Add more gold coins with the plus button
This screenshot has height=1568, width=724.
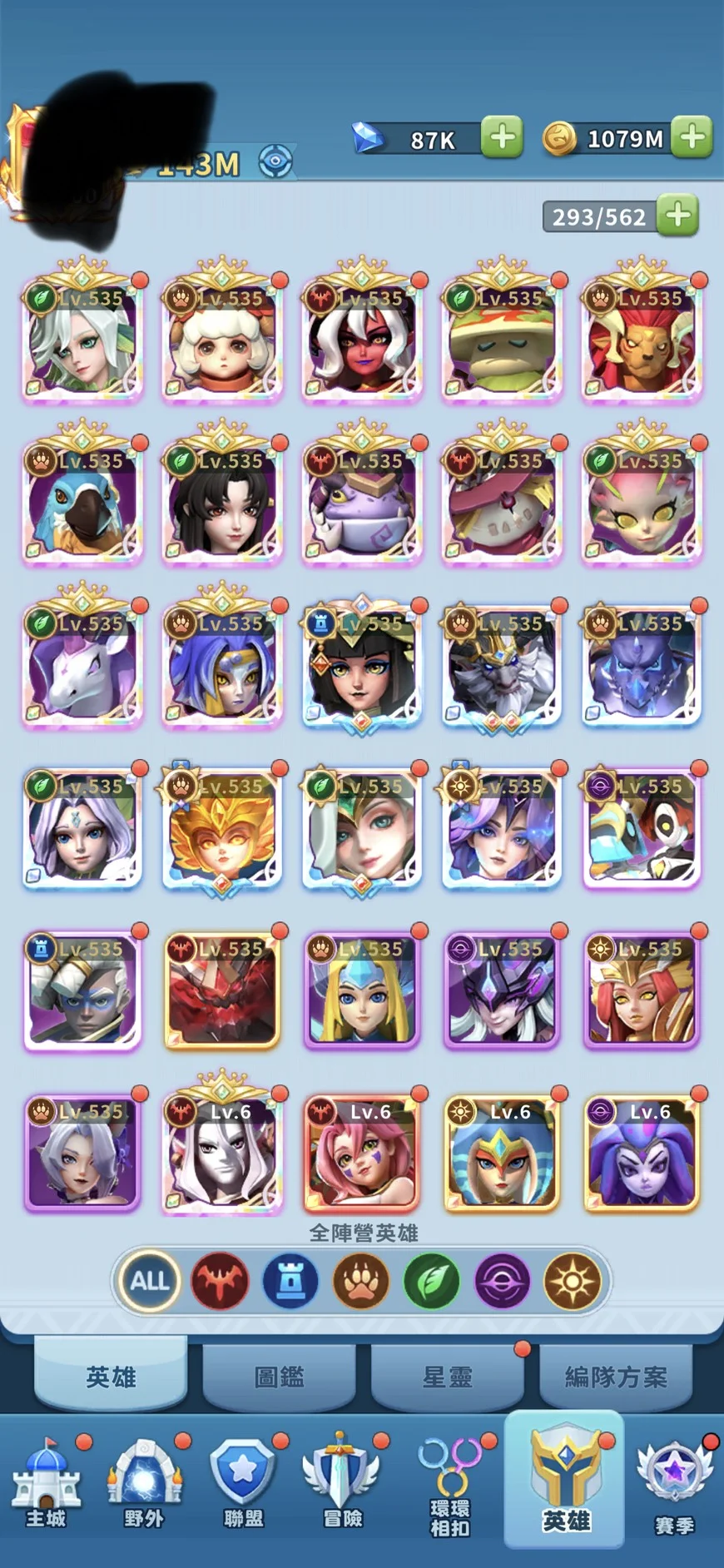coord(692,138)
